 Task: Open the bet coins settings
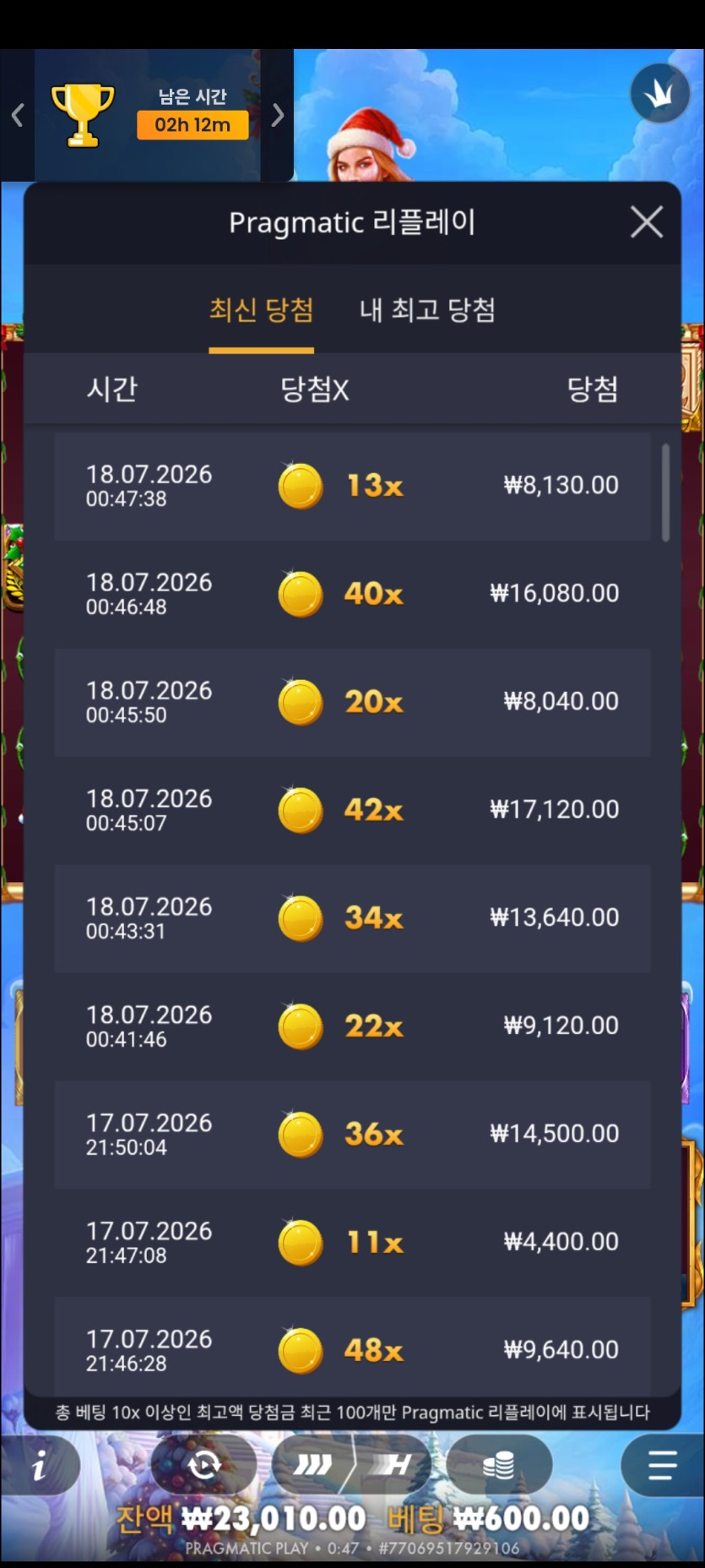498,1466
